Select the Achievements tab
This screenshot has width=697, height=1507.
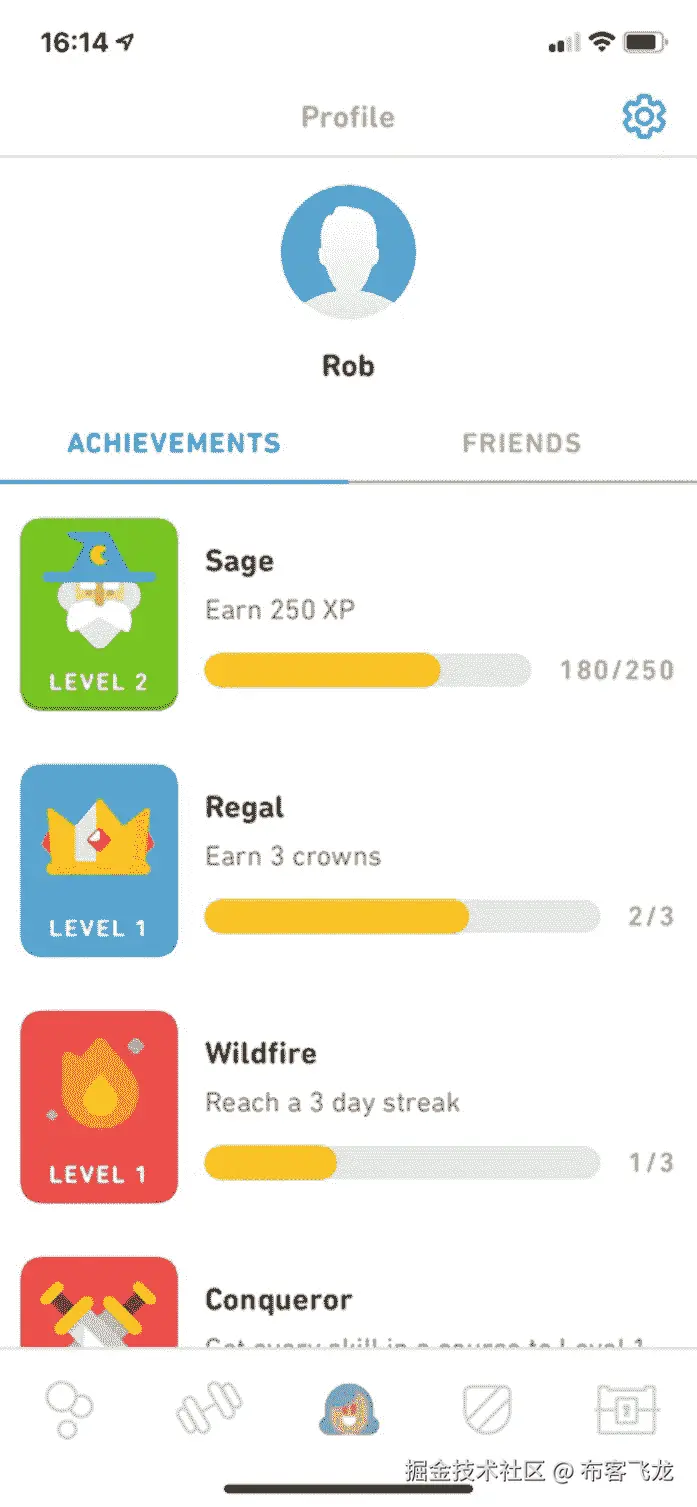[x=174, y=443]
